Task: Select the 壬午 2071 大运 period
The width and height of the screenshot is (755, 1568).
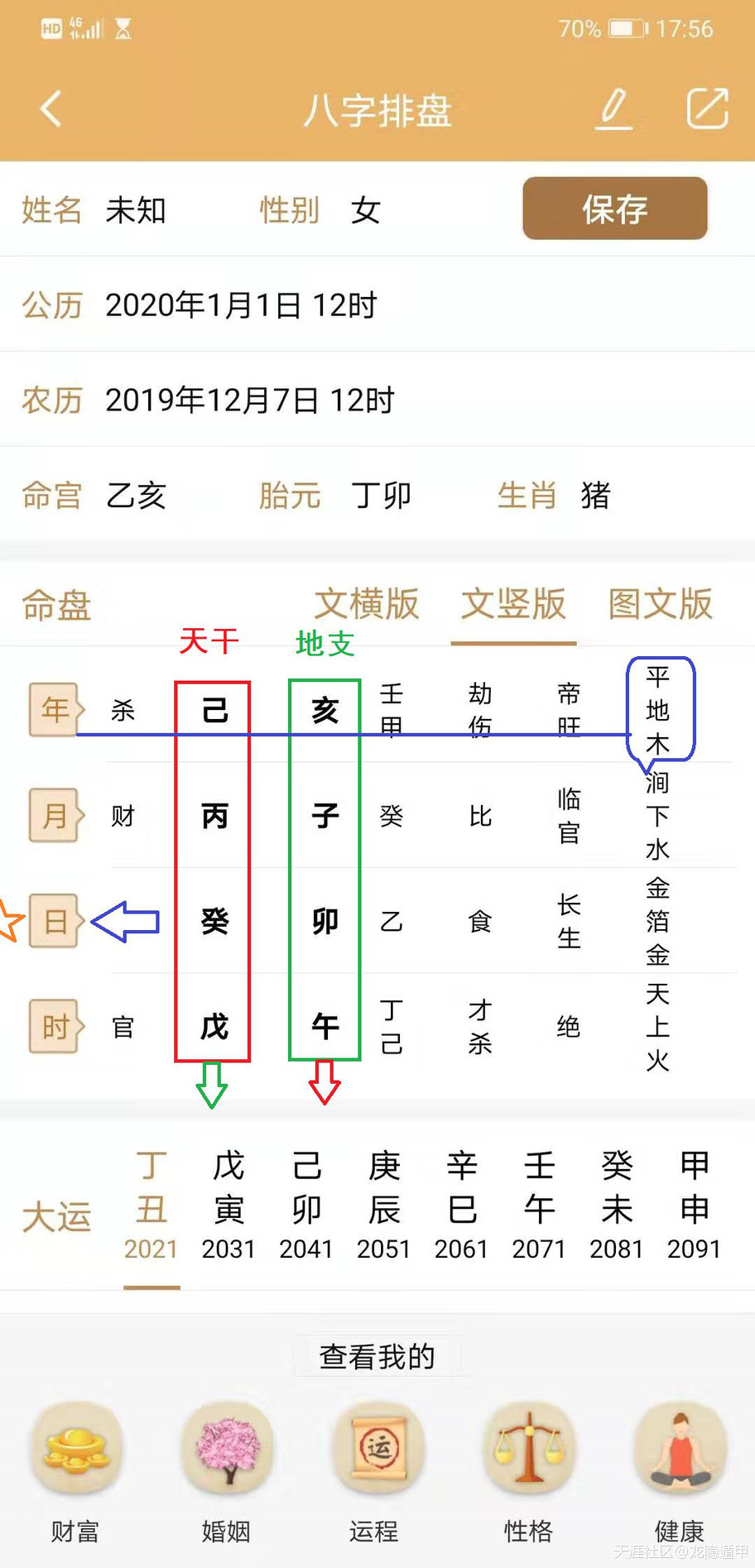Action: click(539, 1206)
